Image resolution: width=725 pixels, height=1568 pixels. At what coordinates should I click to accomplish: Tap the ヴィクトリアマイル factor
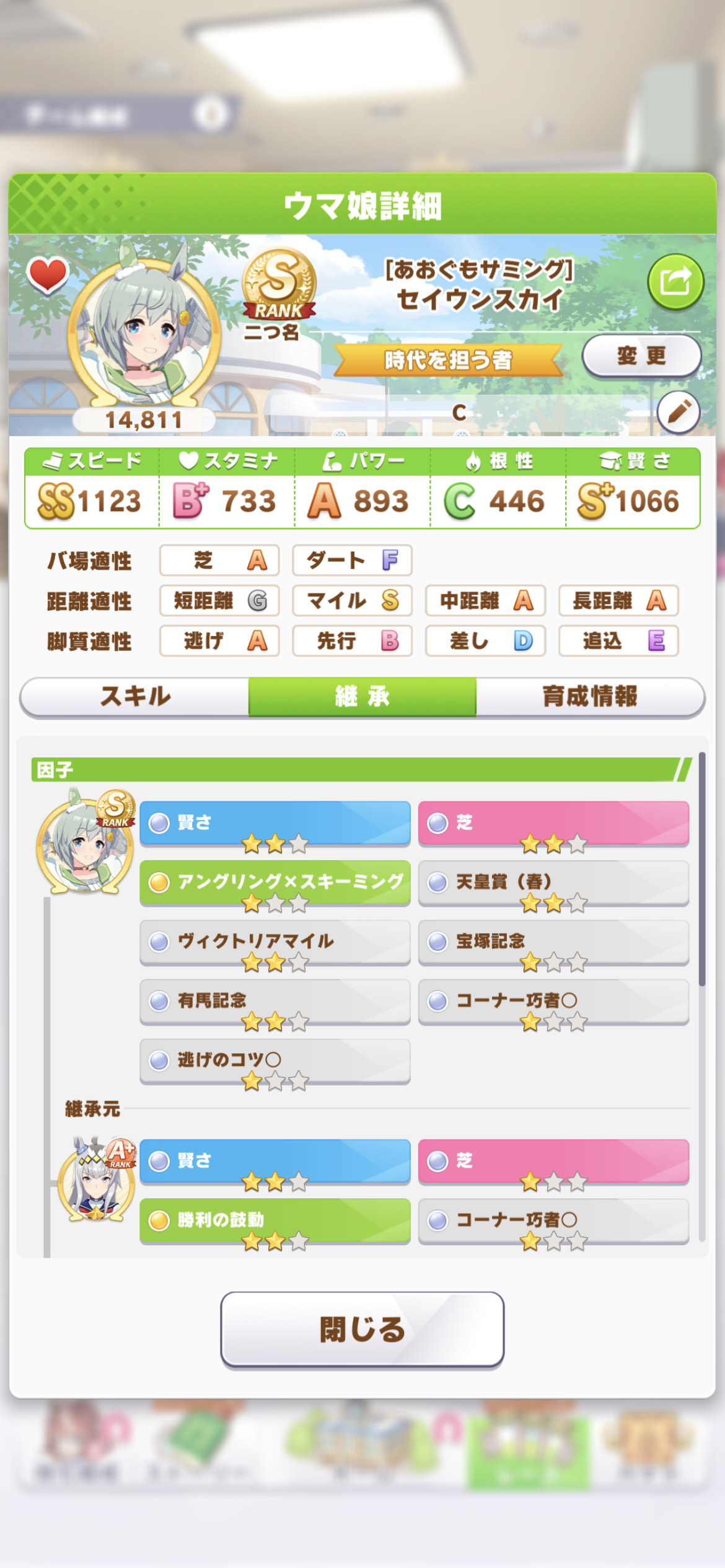point(275,942)
